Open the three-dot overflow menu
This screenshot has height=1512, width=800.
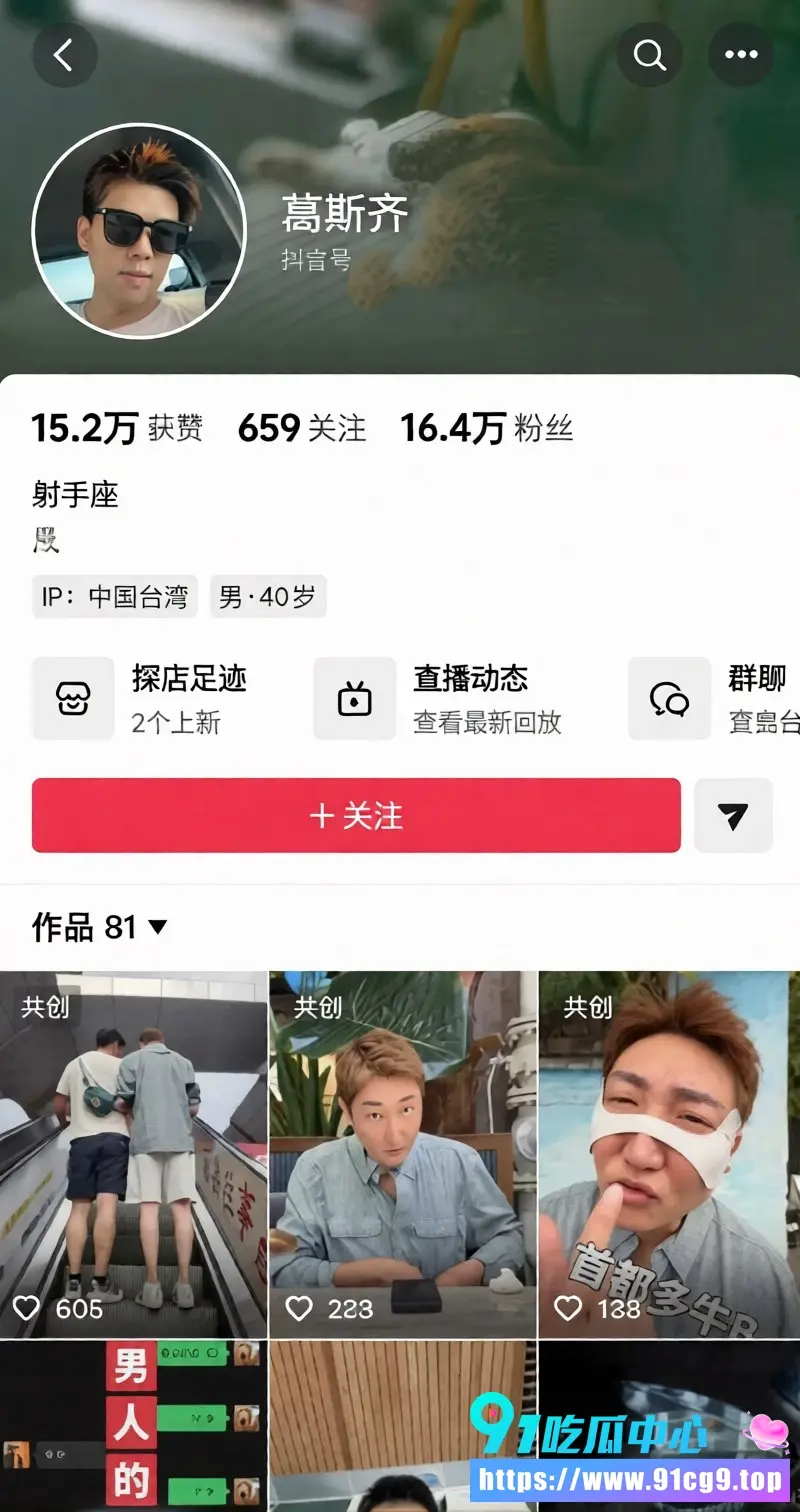(741, 55)
